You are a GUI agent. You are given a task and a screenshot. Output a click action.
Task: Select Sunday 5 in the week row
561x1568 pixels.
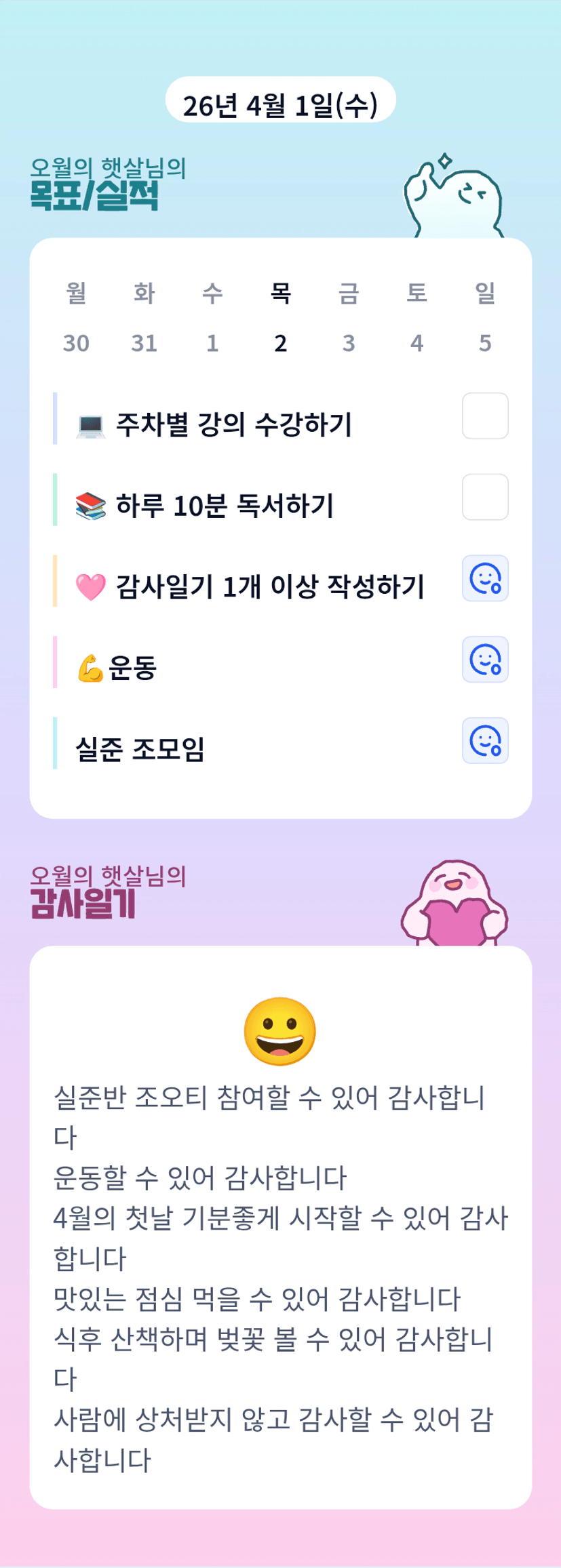point(485,318)
